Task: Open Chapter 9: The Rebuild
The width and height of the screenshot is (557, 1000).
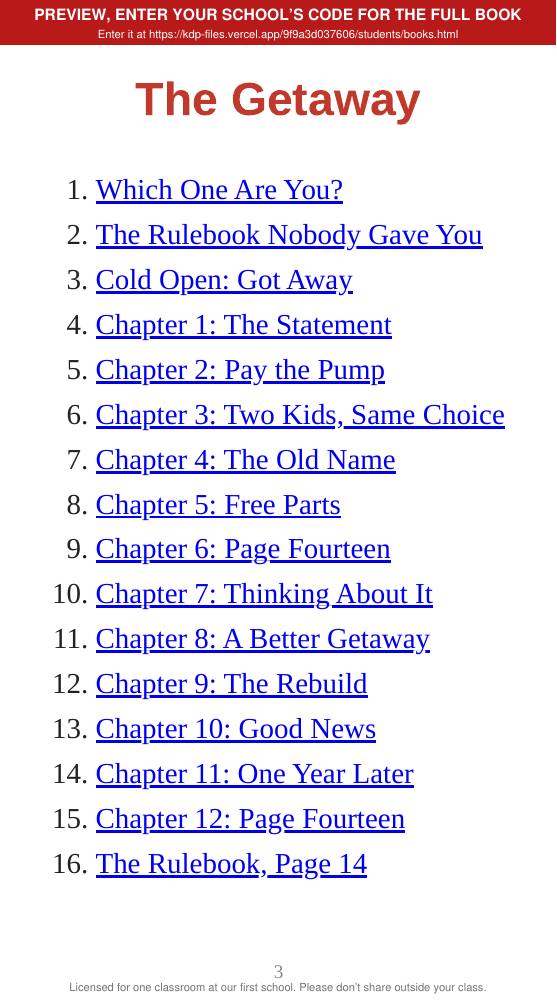Action: tap(232, 684)
